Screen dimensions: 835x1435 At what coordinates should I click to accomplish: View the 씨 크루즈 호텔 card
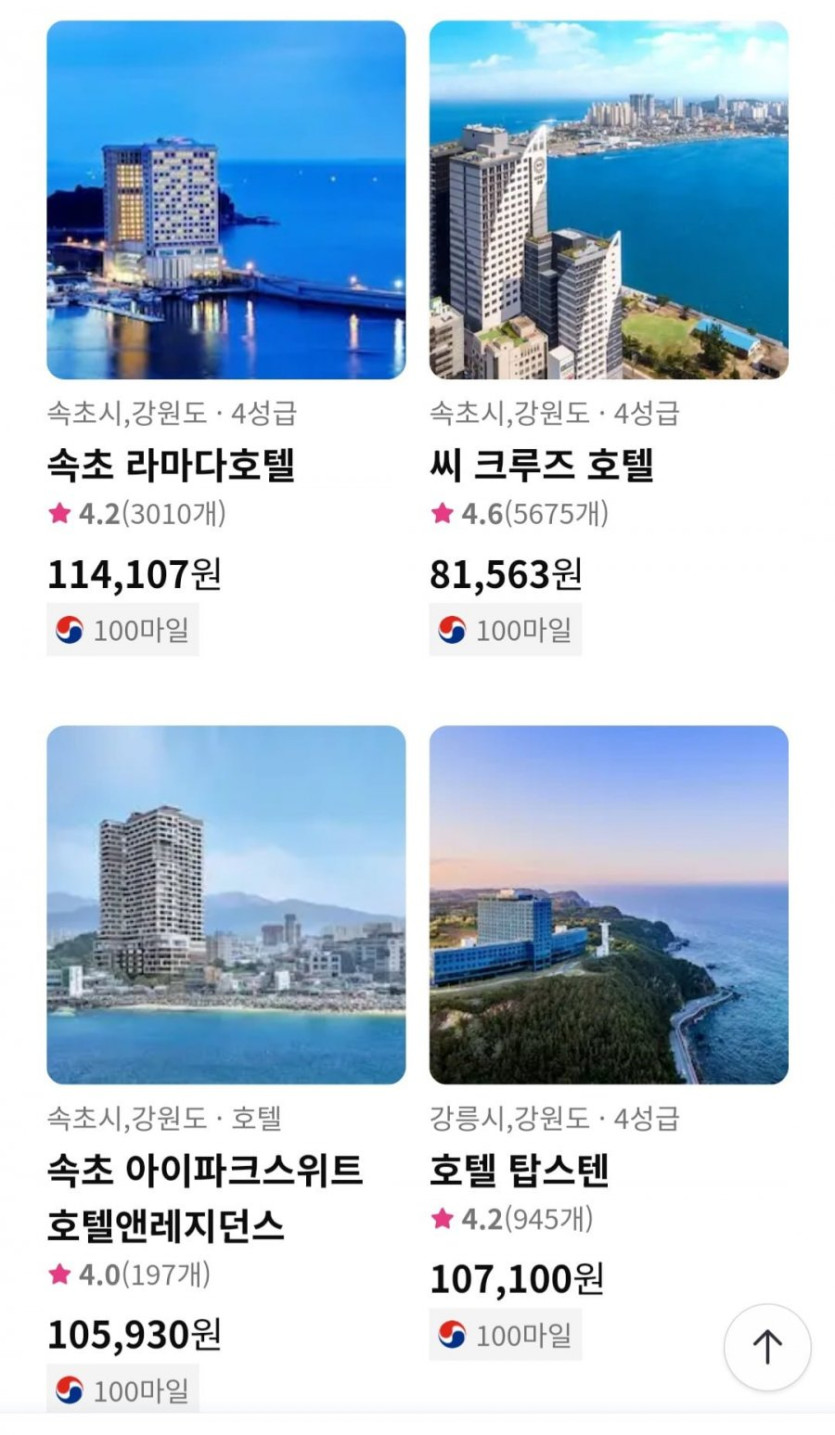(608, 200)
